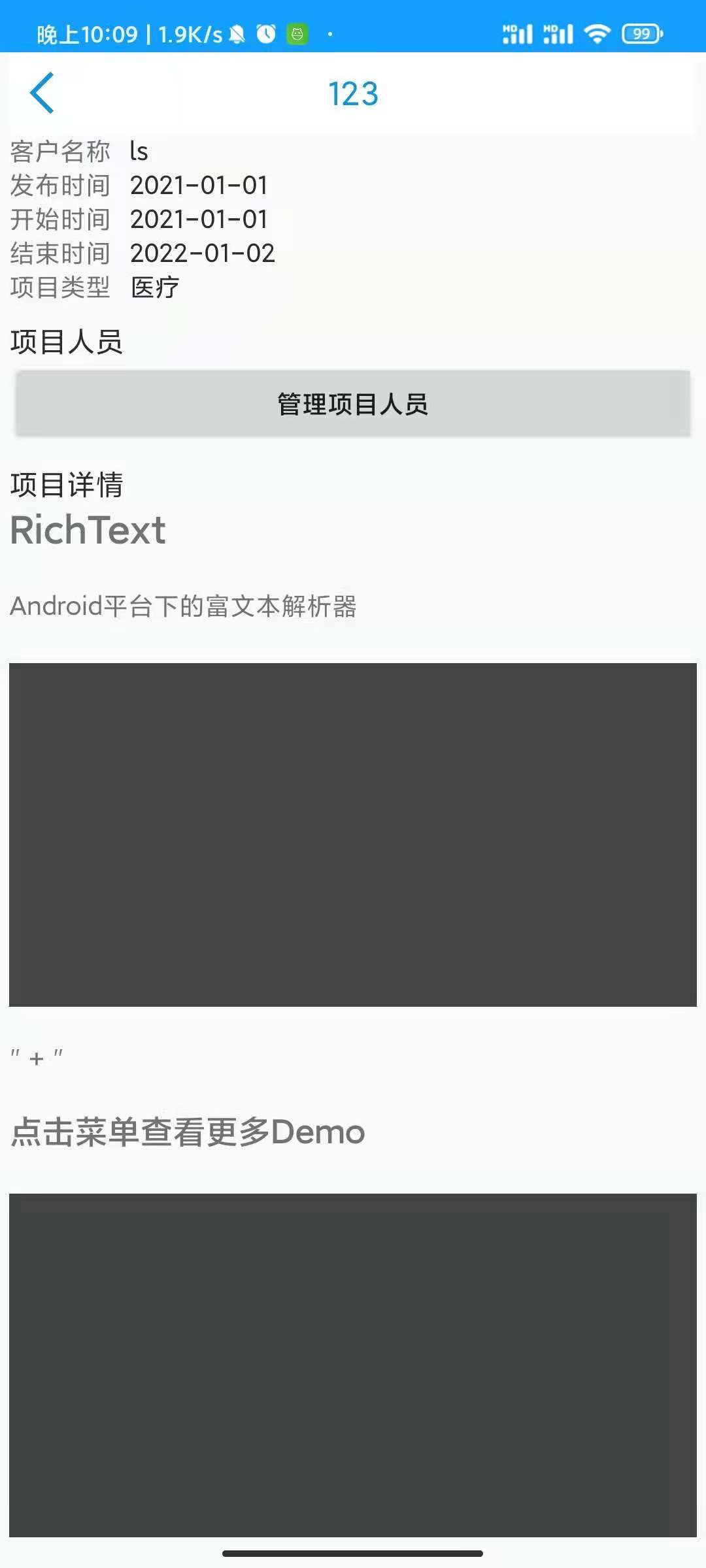The height and width of the screenshot is (1568, 706).
Task: Go back using the top-left arrow
Action: pyautogui.click(x=42, y=93)
